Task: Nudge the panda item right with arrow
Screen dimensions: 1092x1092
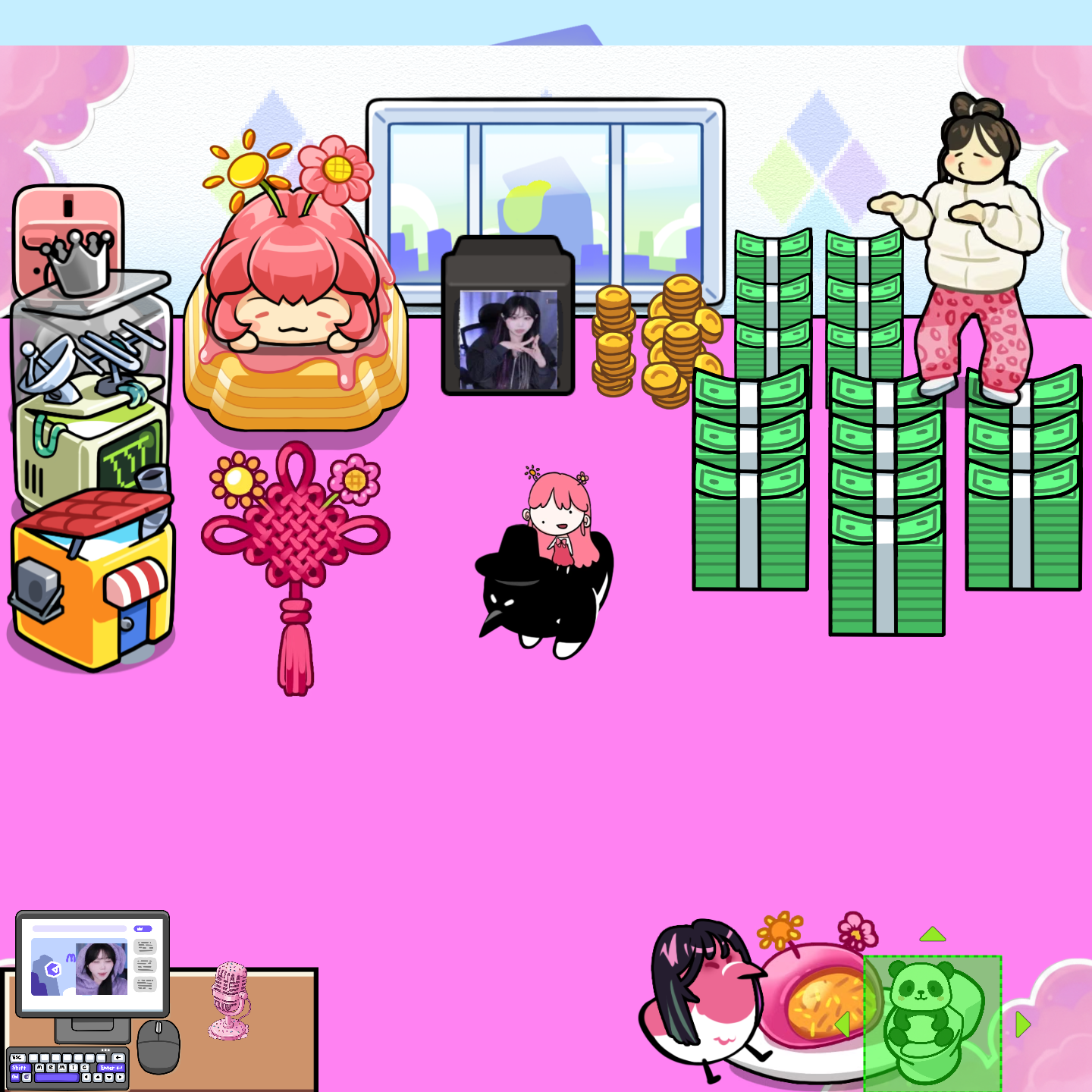Action: click(x=1022, y=1025)
